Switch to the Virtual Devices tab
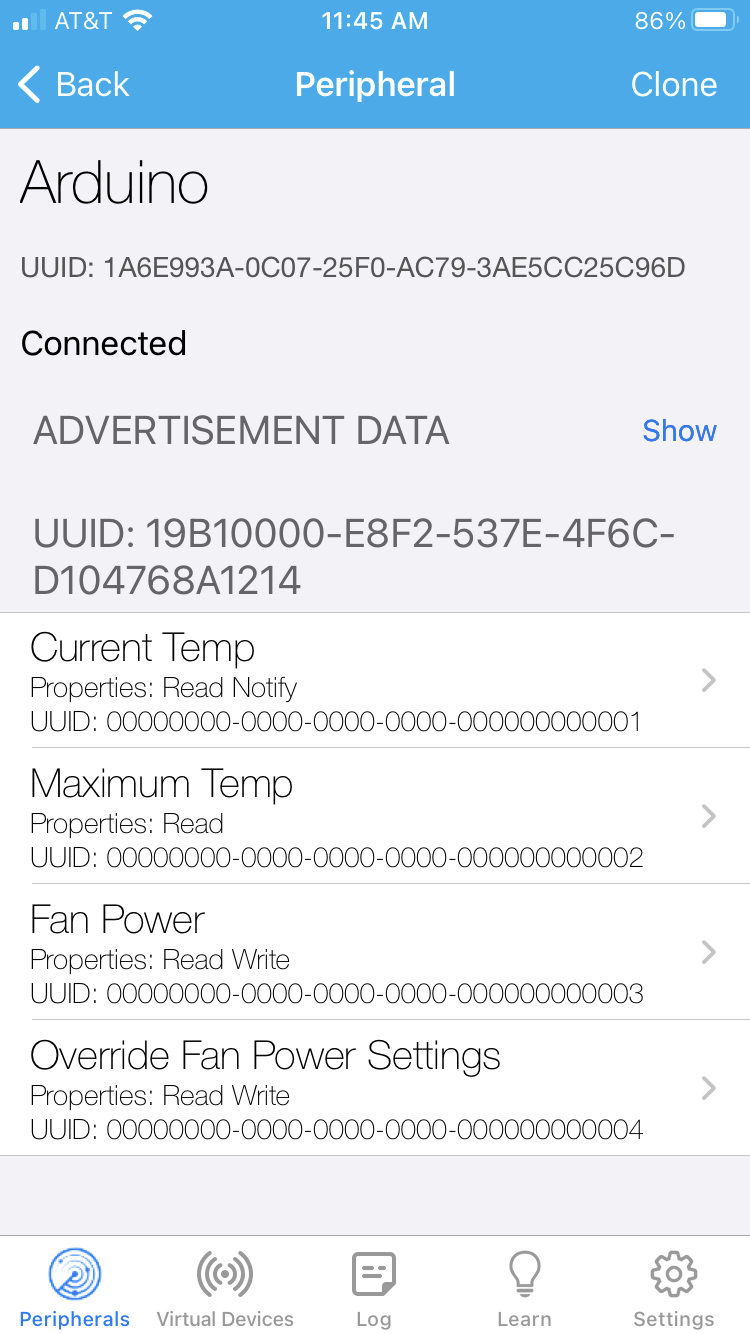 click(225, 1288)
